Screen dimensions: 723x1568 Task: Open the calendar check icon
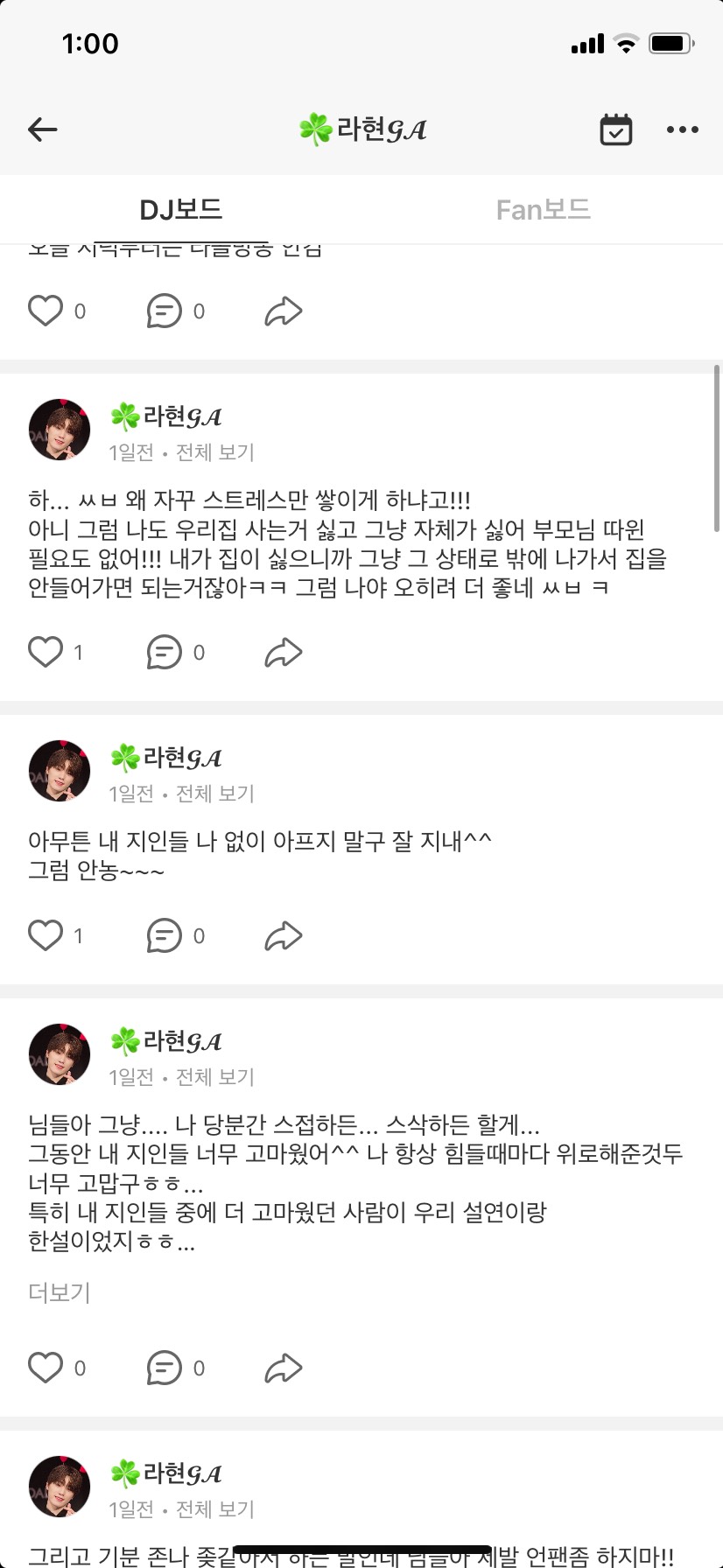pos(616,129)
